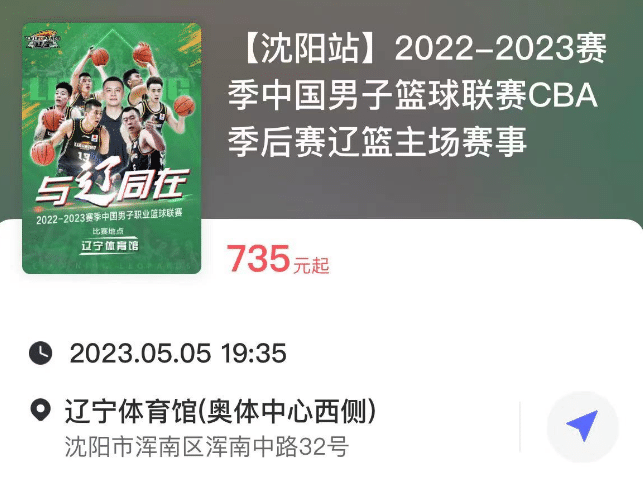Open navigation to Liaoning Gymnasium
Screen dimensions: 643x479
coord(581,426)
